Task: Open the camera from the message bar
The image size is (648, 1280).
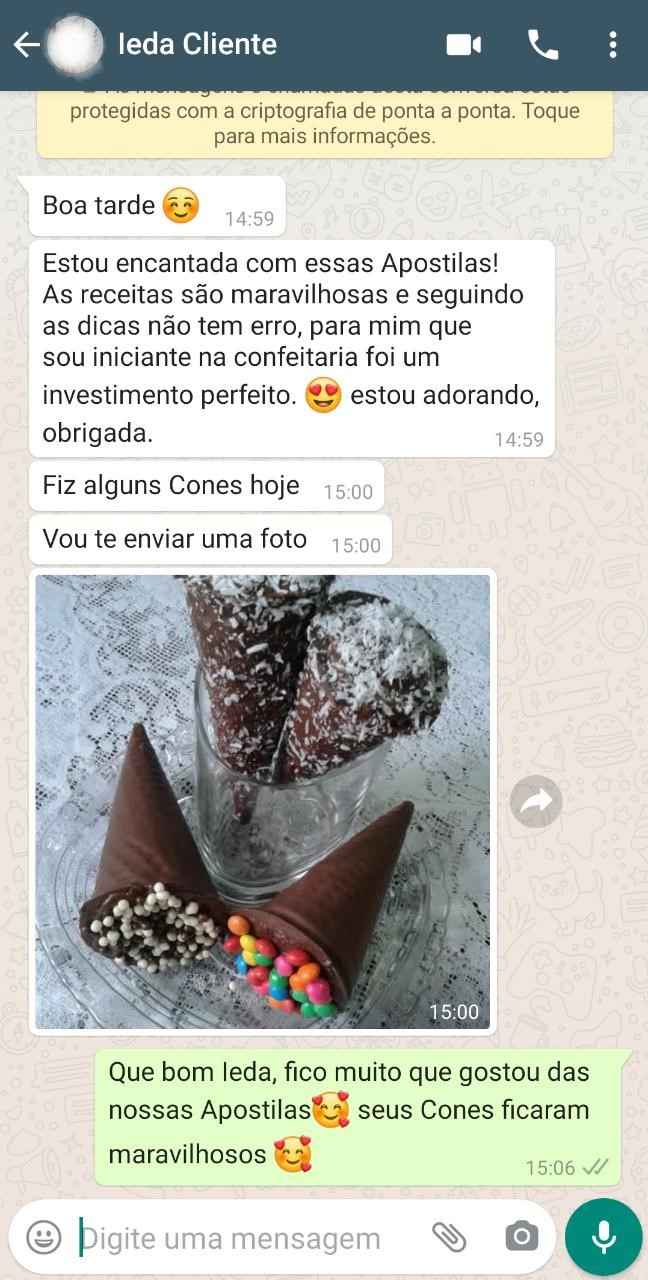Action: click(521, 1238)
